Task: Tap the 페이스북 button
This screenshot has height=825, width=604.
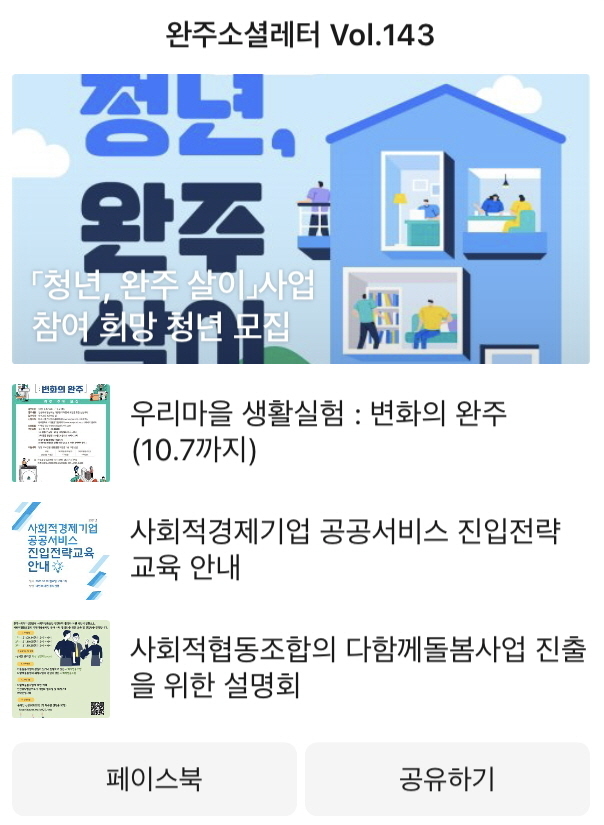Action: coord(154,779)
